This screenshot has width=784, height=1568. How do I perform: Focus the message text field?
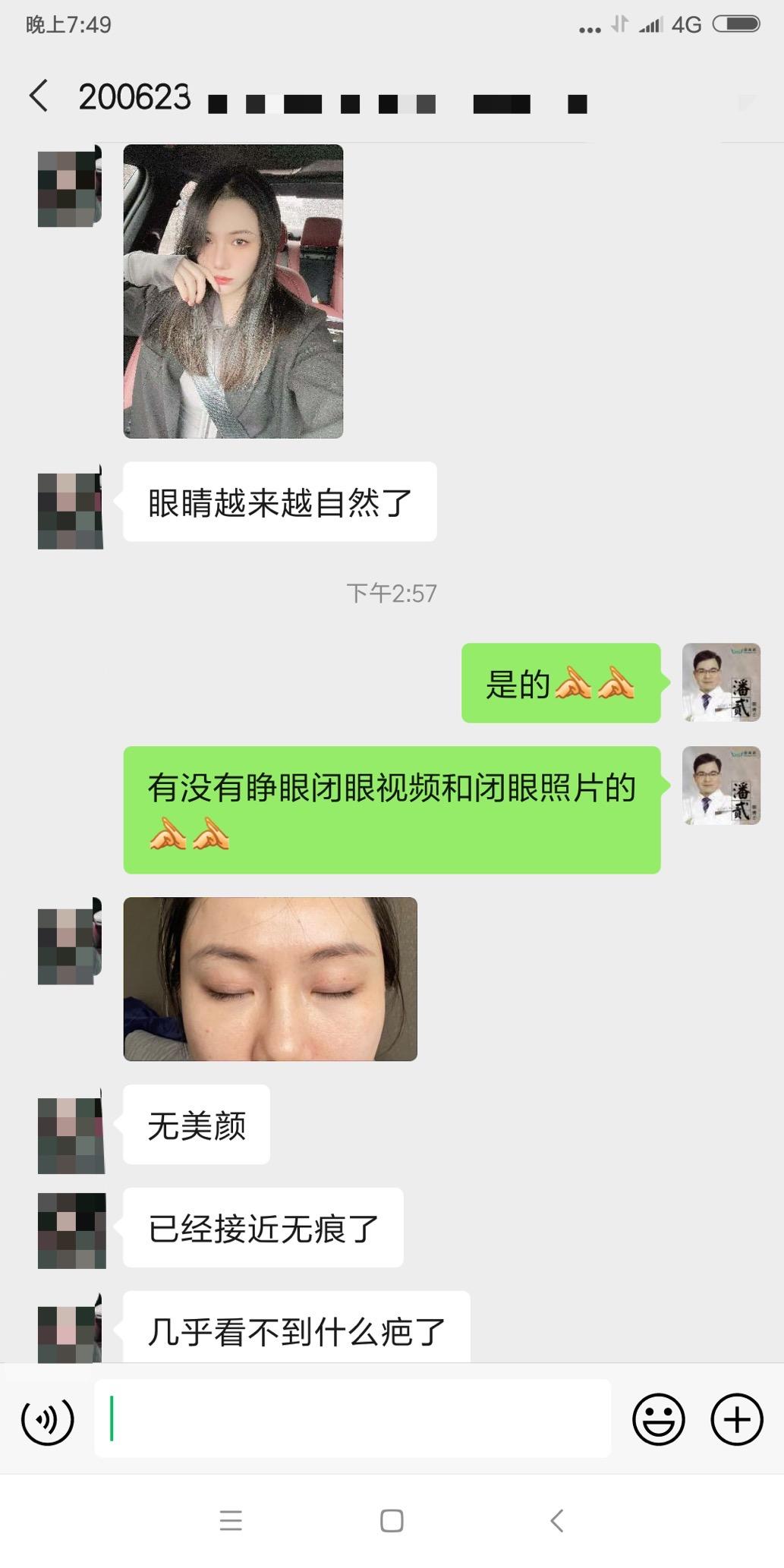(352, 1418)
